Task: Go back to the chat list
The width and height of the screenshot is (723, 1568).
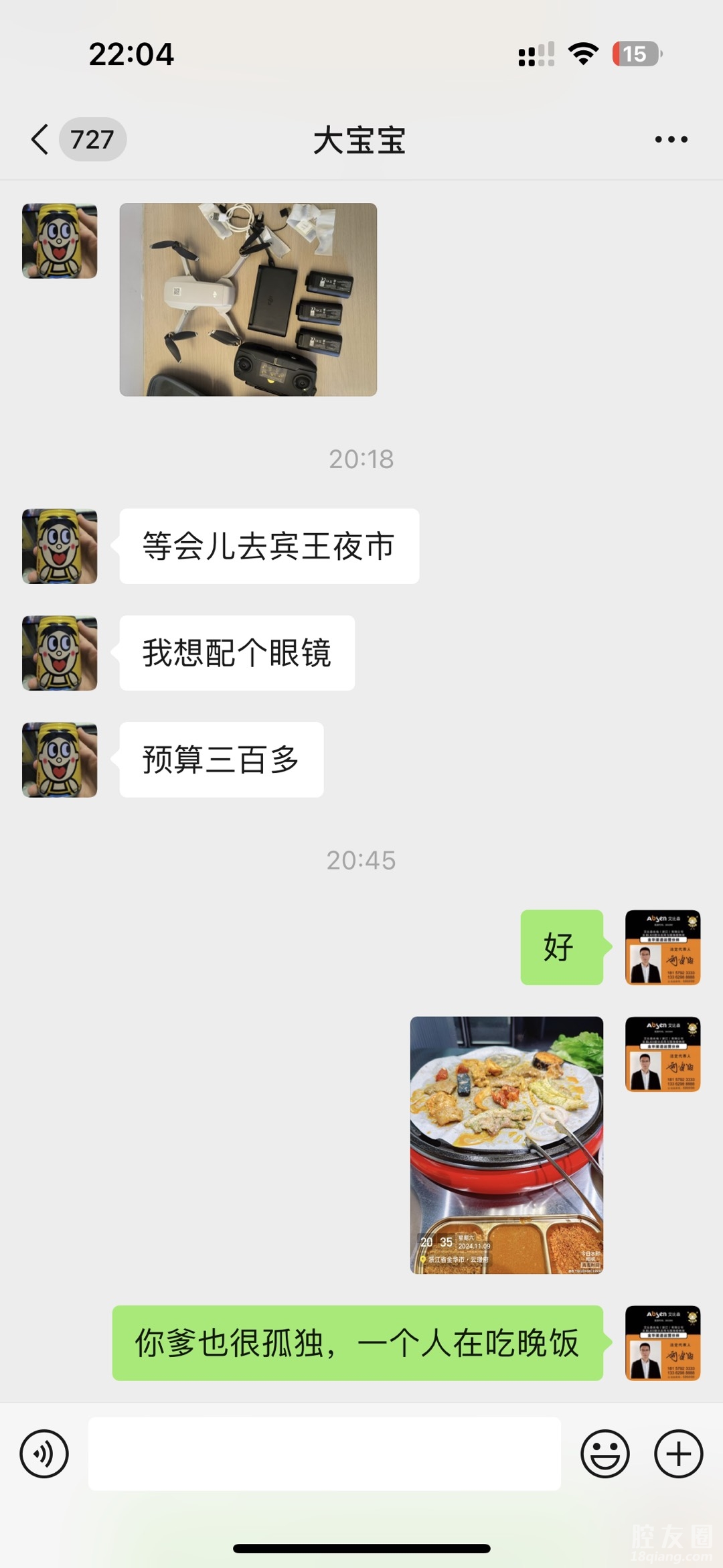Action: click(42, 139)
